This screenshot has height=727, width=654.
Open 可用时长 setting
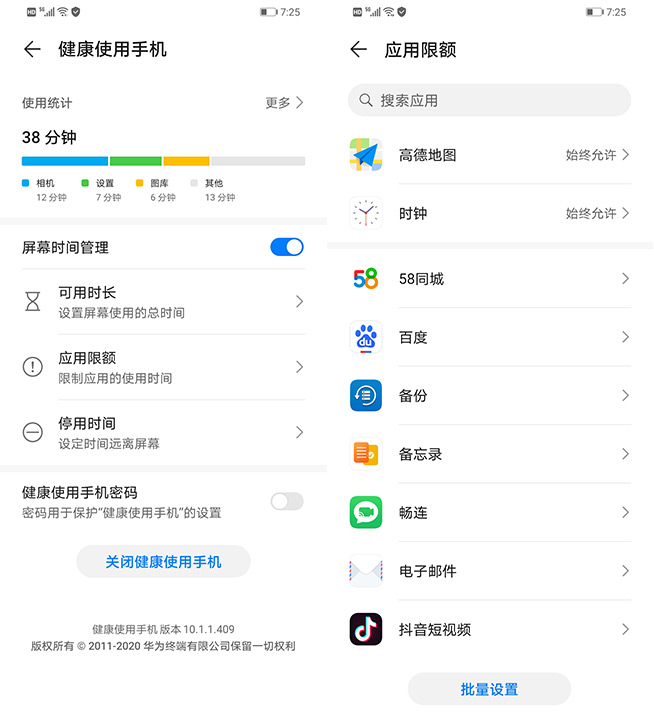[x=163, y=302]
